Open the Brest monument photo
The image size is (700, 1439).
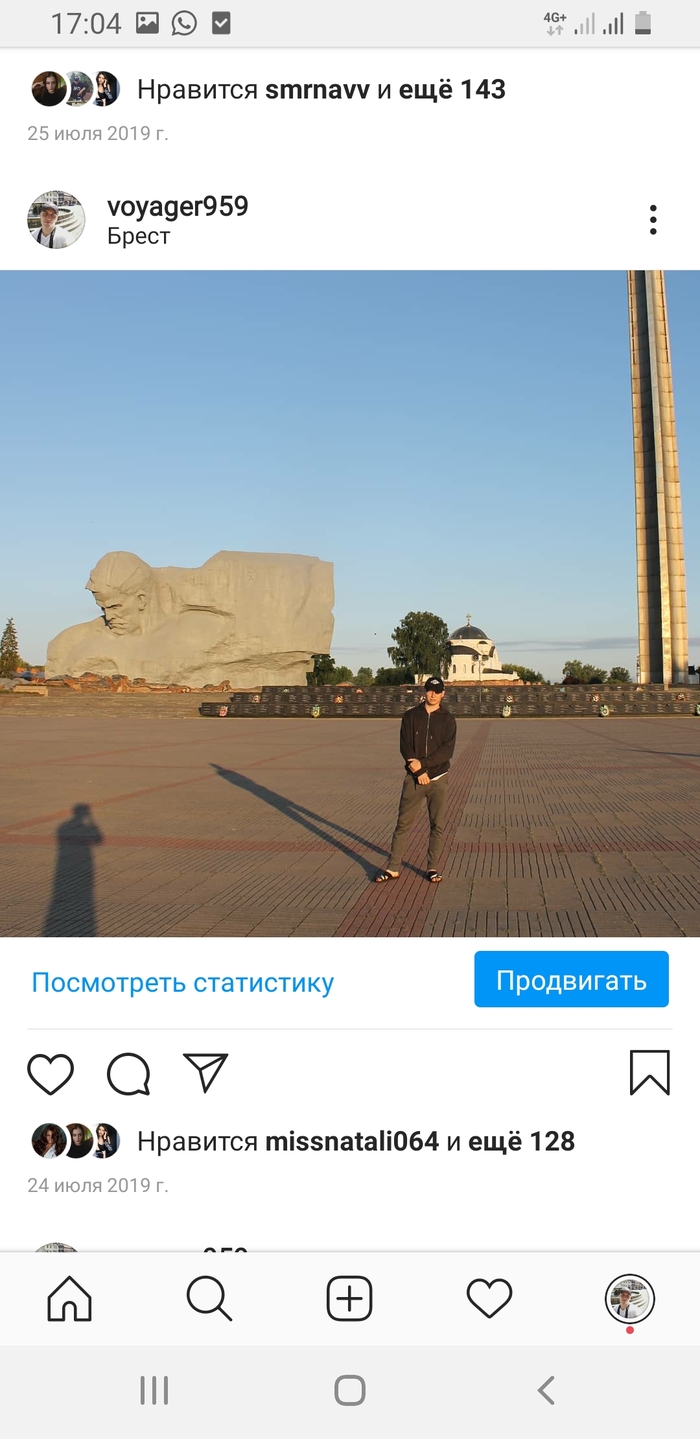tap(350, 603)
